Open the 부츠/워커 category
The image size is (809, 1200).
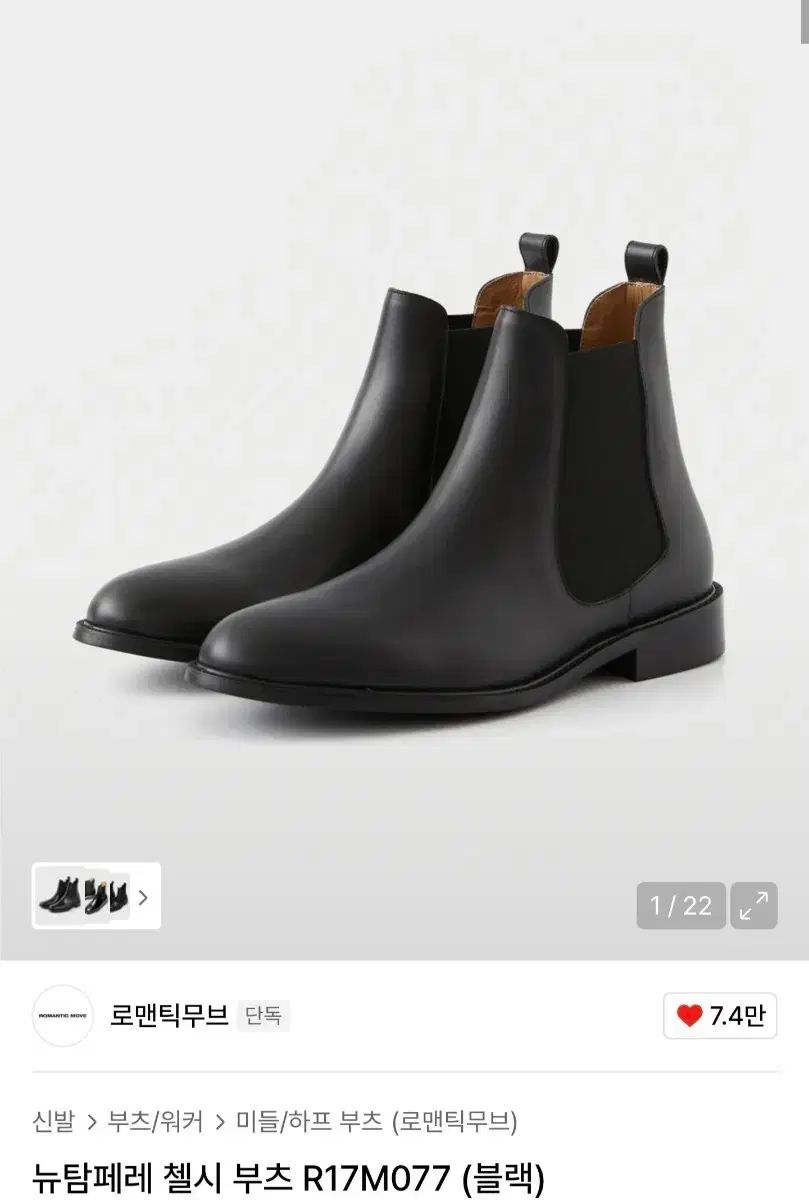[155, 1122]
